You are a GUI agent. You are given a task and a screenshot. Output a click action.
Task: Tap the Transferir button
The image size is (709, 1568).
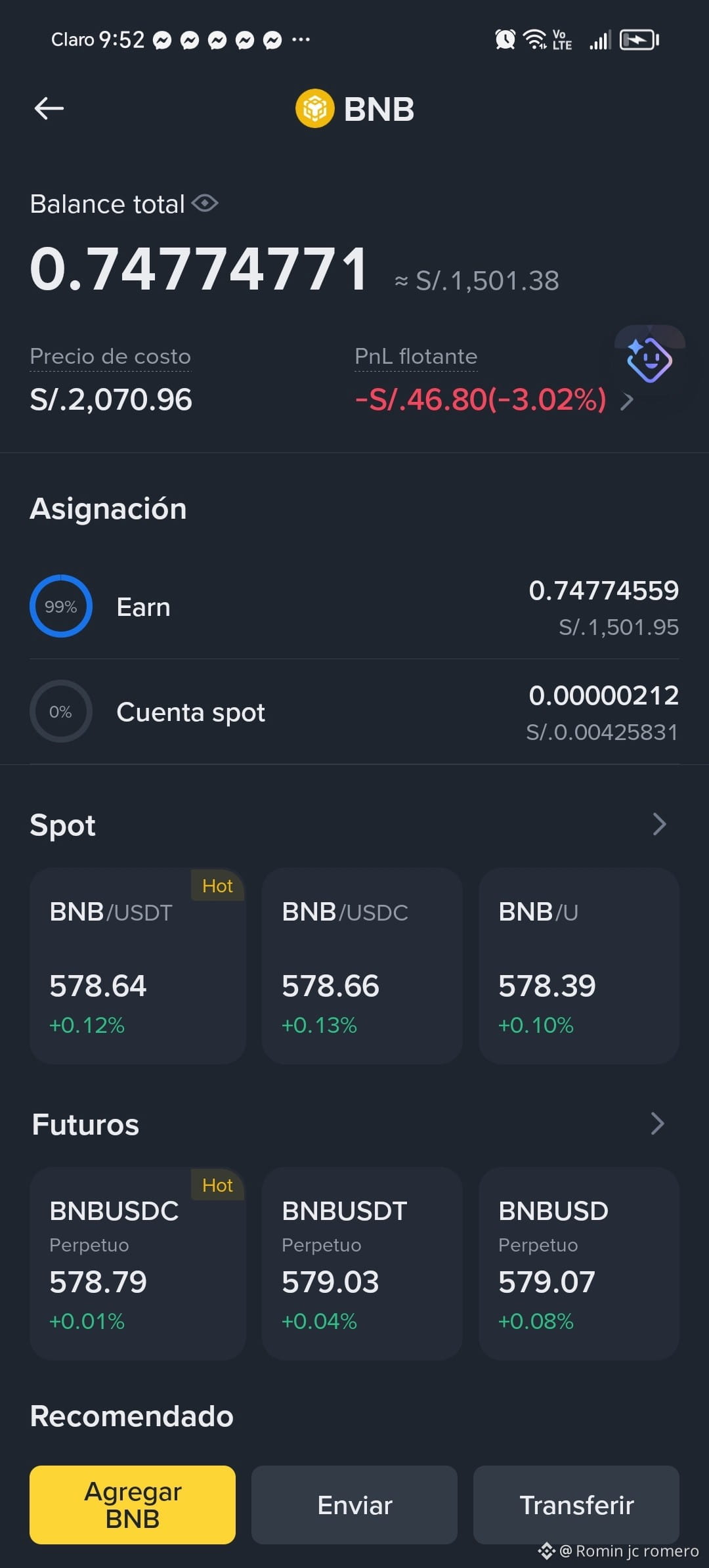tap(576, 1504)
